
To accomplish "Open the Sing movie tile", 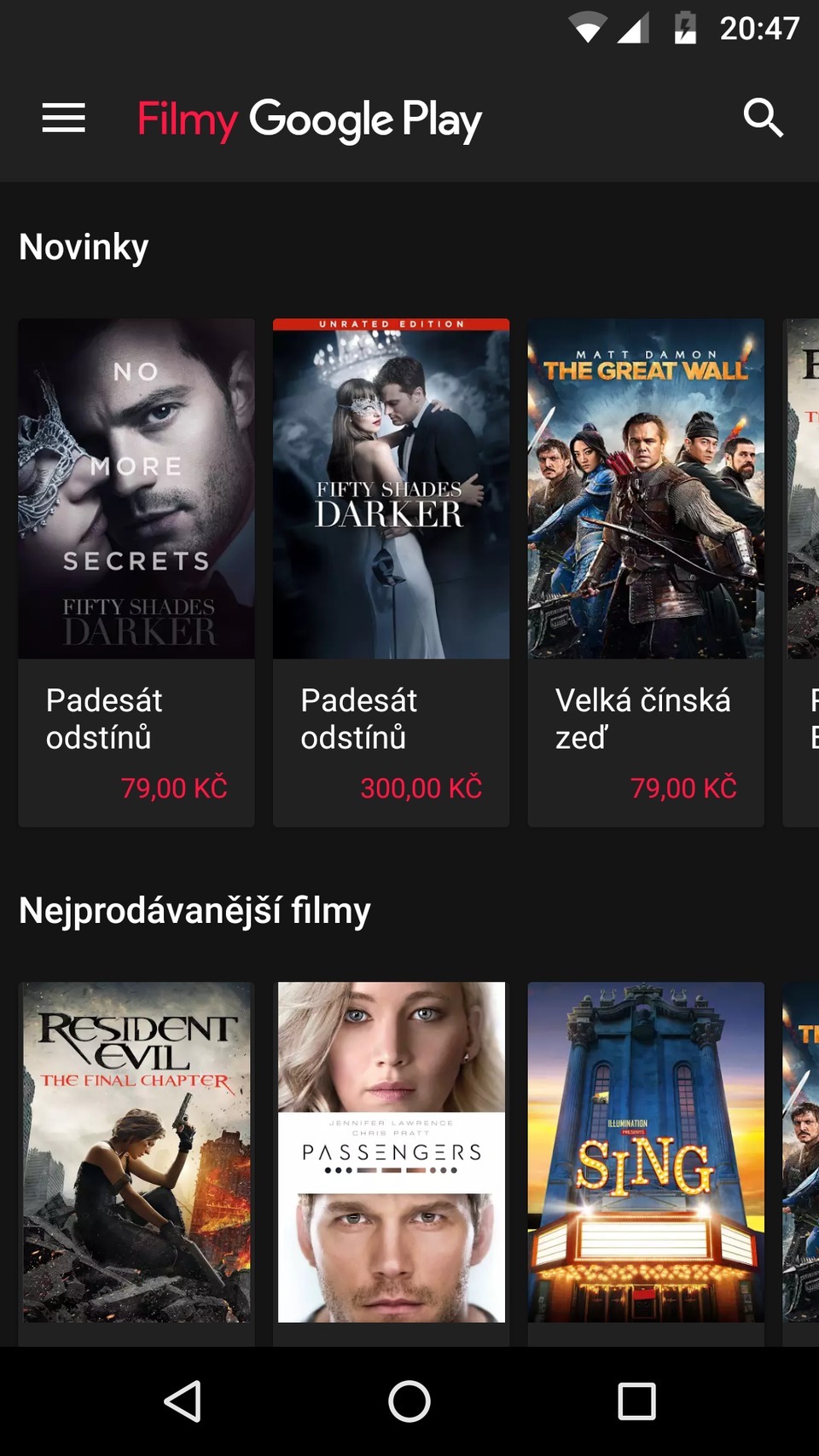I will click(x=646, y=1151).
